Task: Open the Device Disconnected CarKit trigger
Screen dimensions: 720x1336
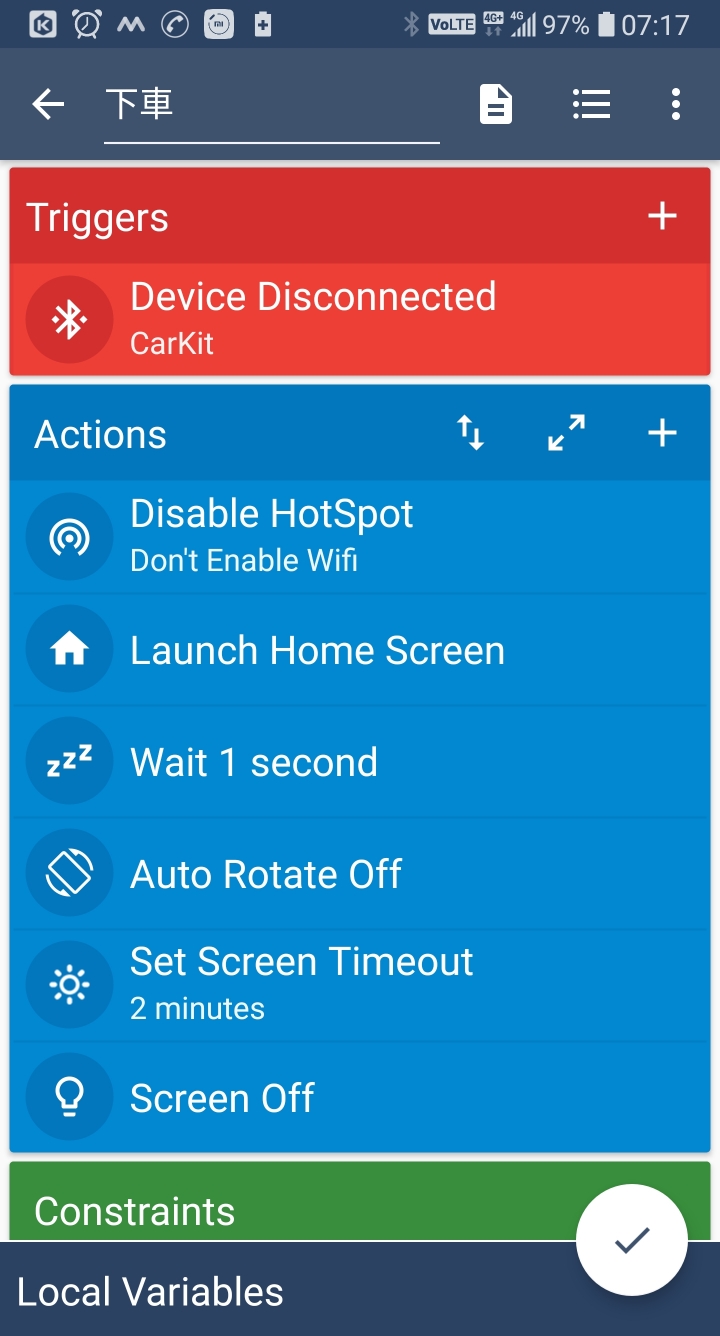Action: (x=360, y=319)
